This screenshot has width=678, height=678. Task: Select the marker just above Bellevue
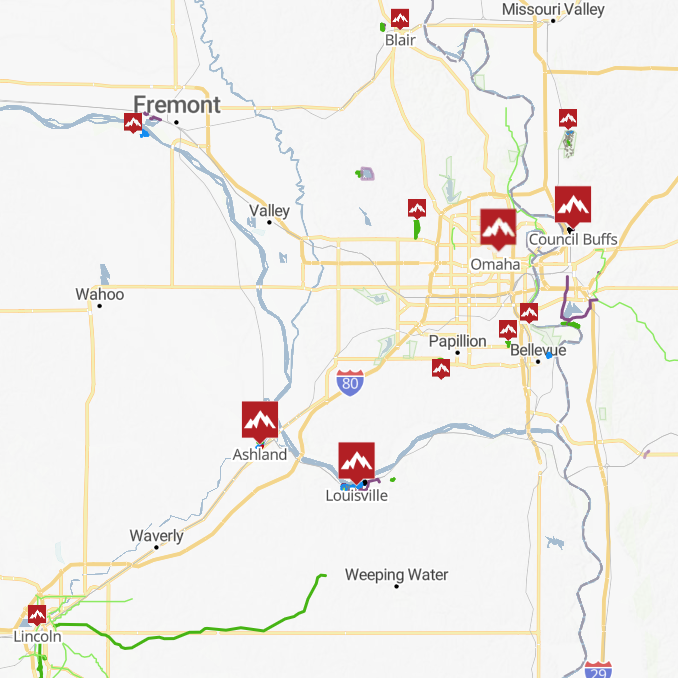(x=529, y=311)
